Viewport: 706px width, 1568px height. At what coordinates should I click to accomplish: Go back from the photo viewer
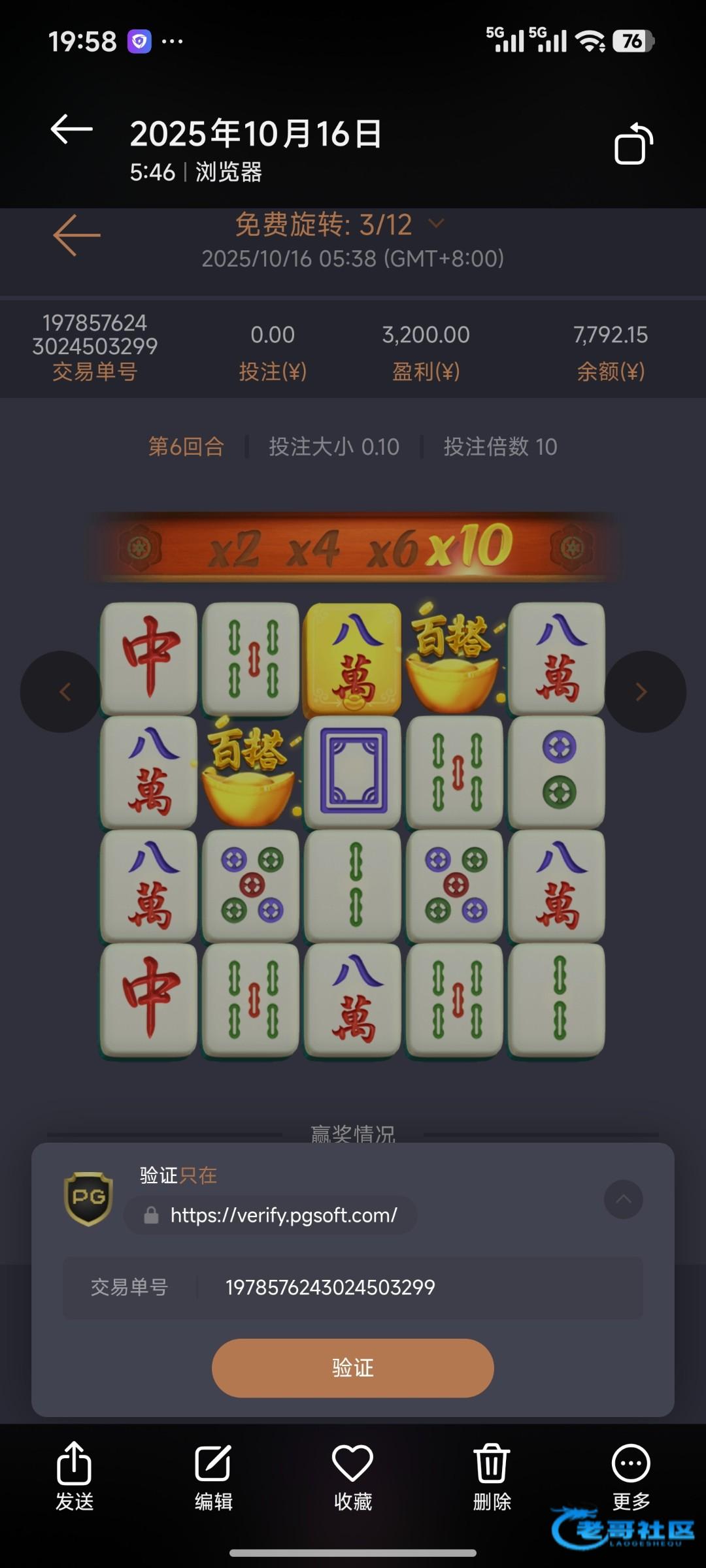click(72, 130)
